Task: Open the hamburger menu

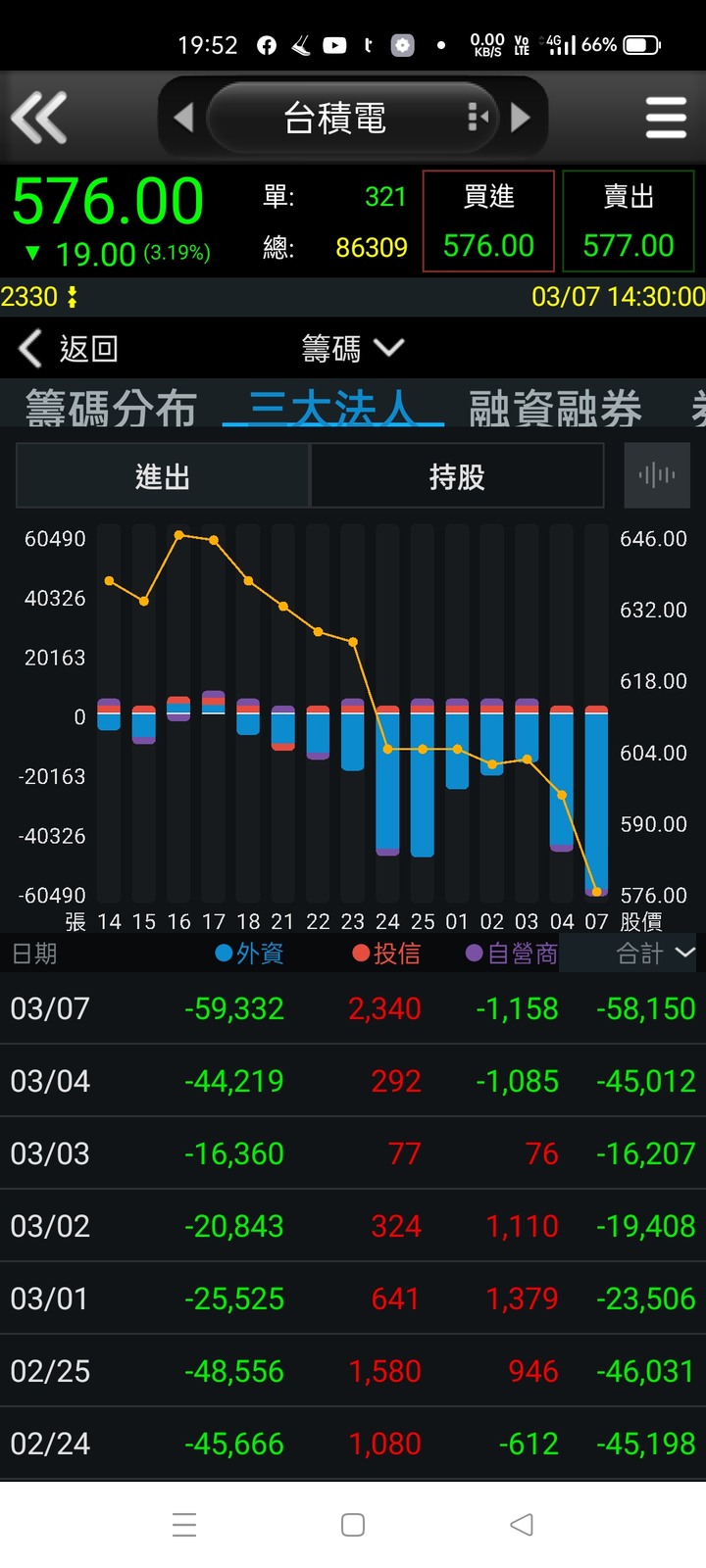Action: pyautogui.click(x=666, y=118)
